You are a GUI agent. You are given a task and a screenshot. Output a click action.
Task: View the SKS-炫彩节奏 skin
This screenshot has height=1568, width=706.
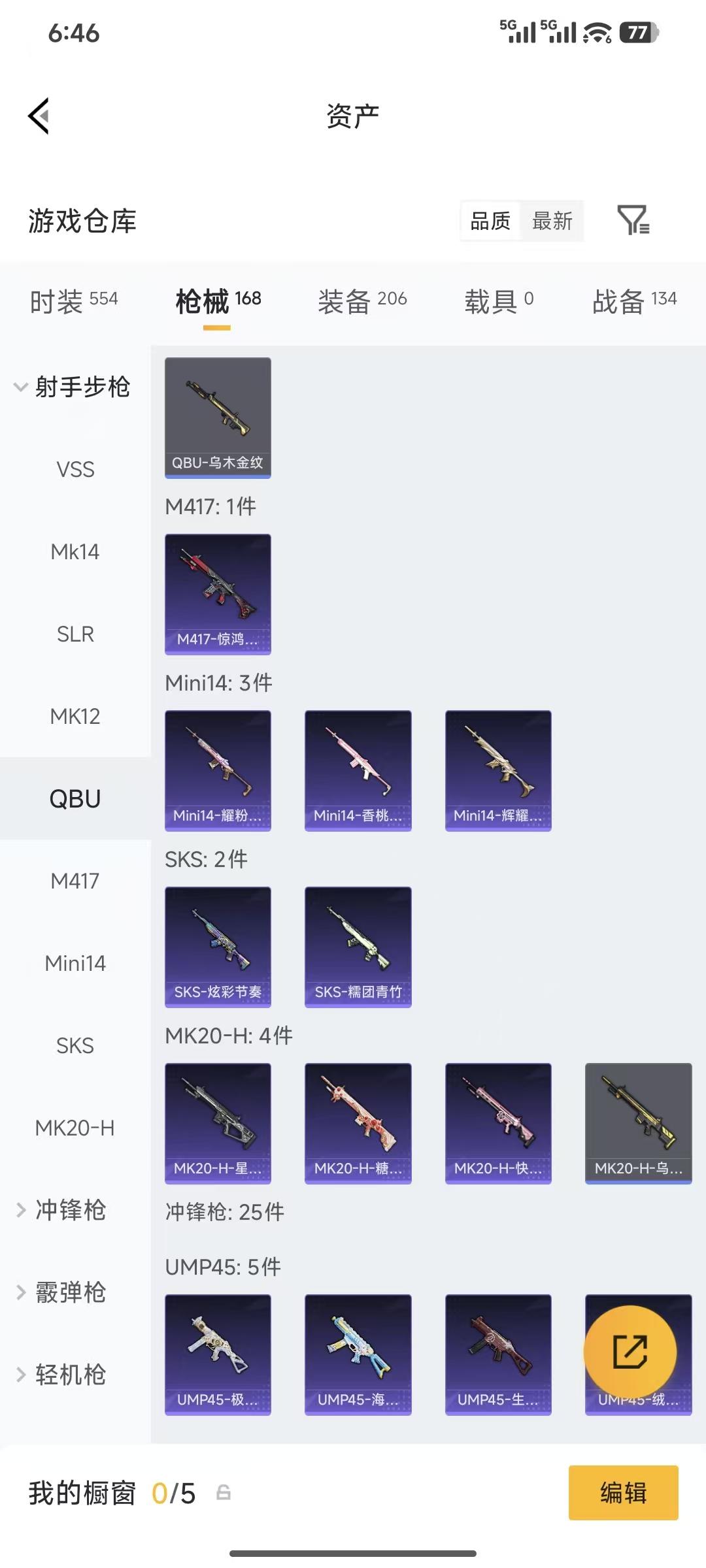[x=218, y=947]
